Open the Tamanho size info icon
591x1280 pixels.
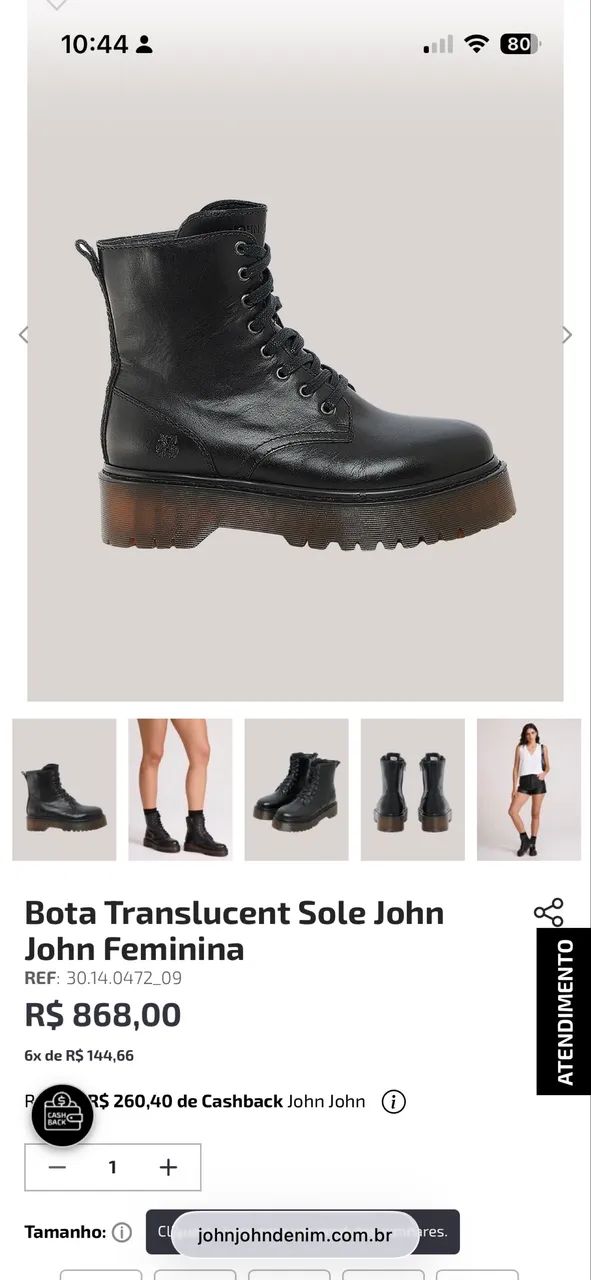point(122,1232)
